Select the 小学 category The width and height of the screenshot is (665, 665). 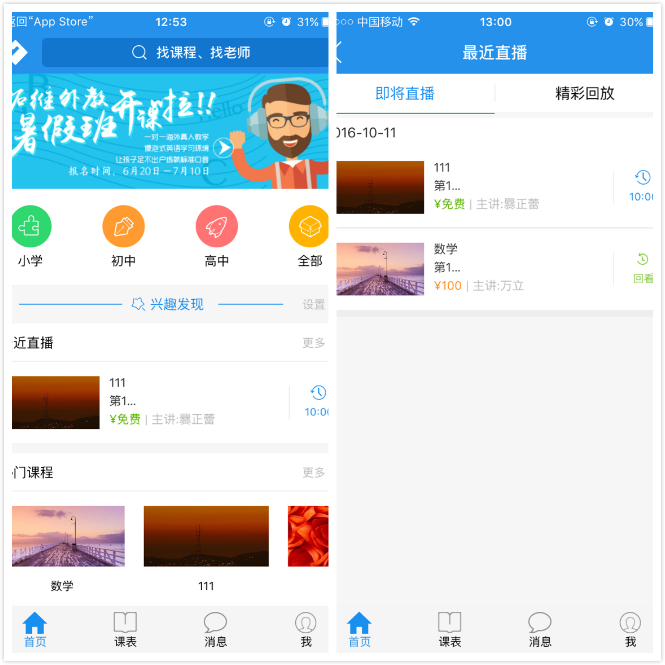click(30, 227)
